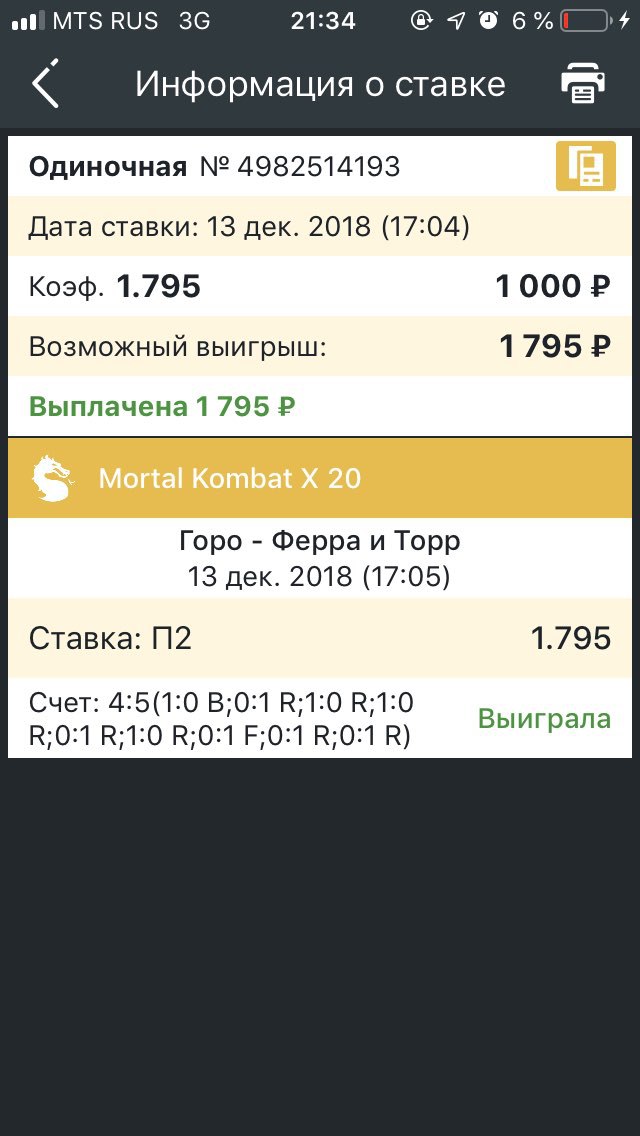This screenshot has height=1136, width=640.
Task: Print the bet slip
Action: (583, 84)
